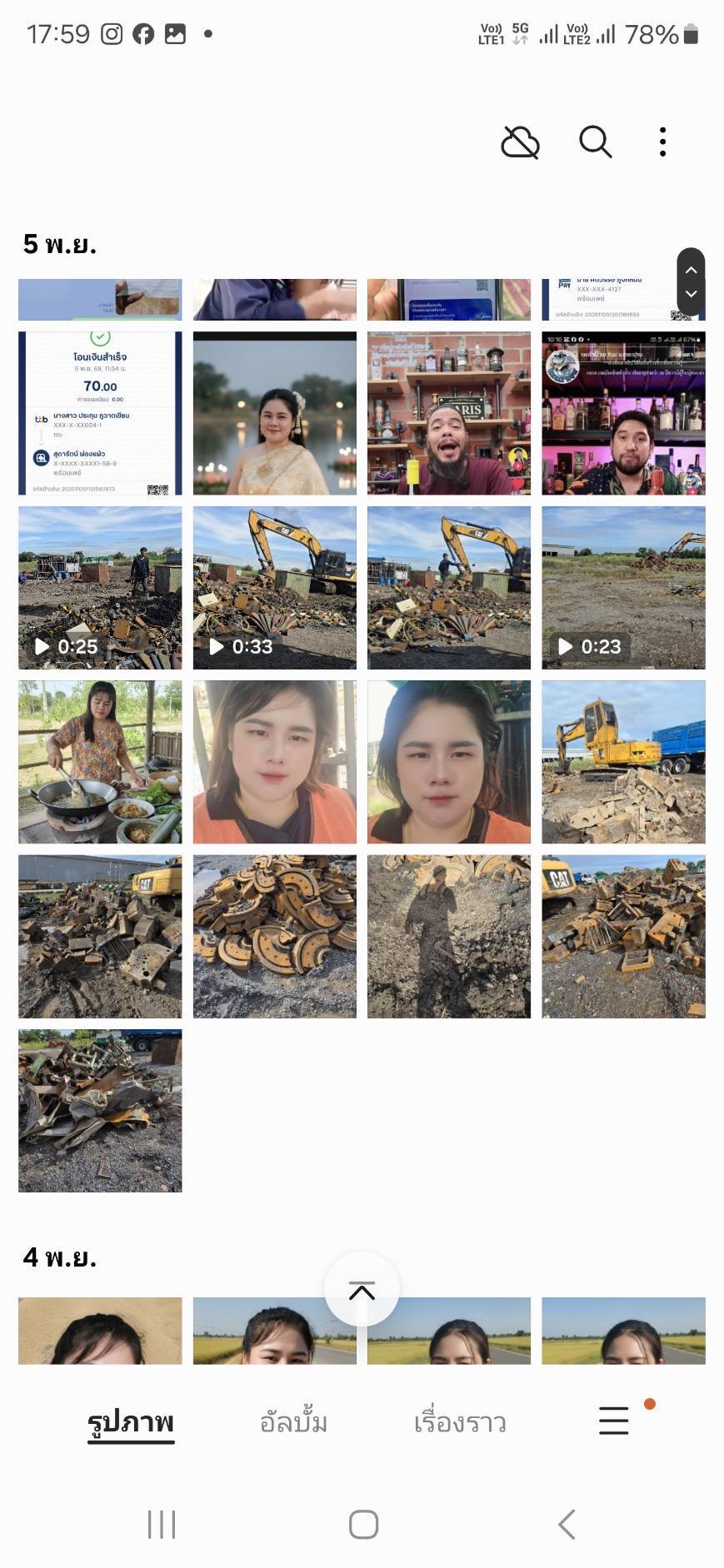Image resolution: width=724 pixels, height=1568 pixels.
Task: Go to the home screen
Action: click(363, 1524)
